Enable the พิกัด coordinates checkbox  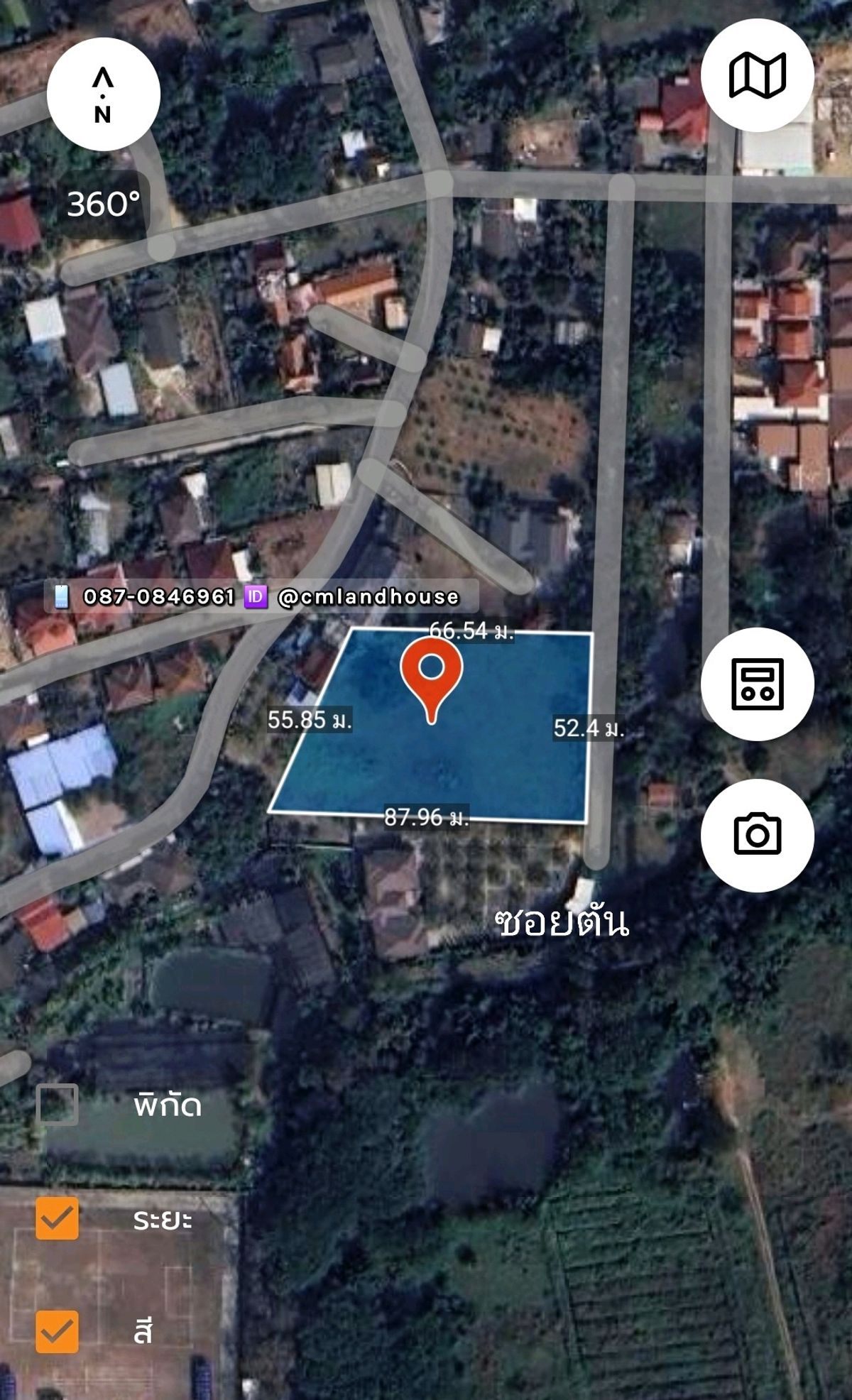tap(58, 1105)
